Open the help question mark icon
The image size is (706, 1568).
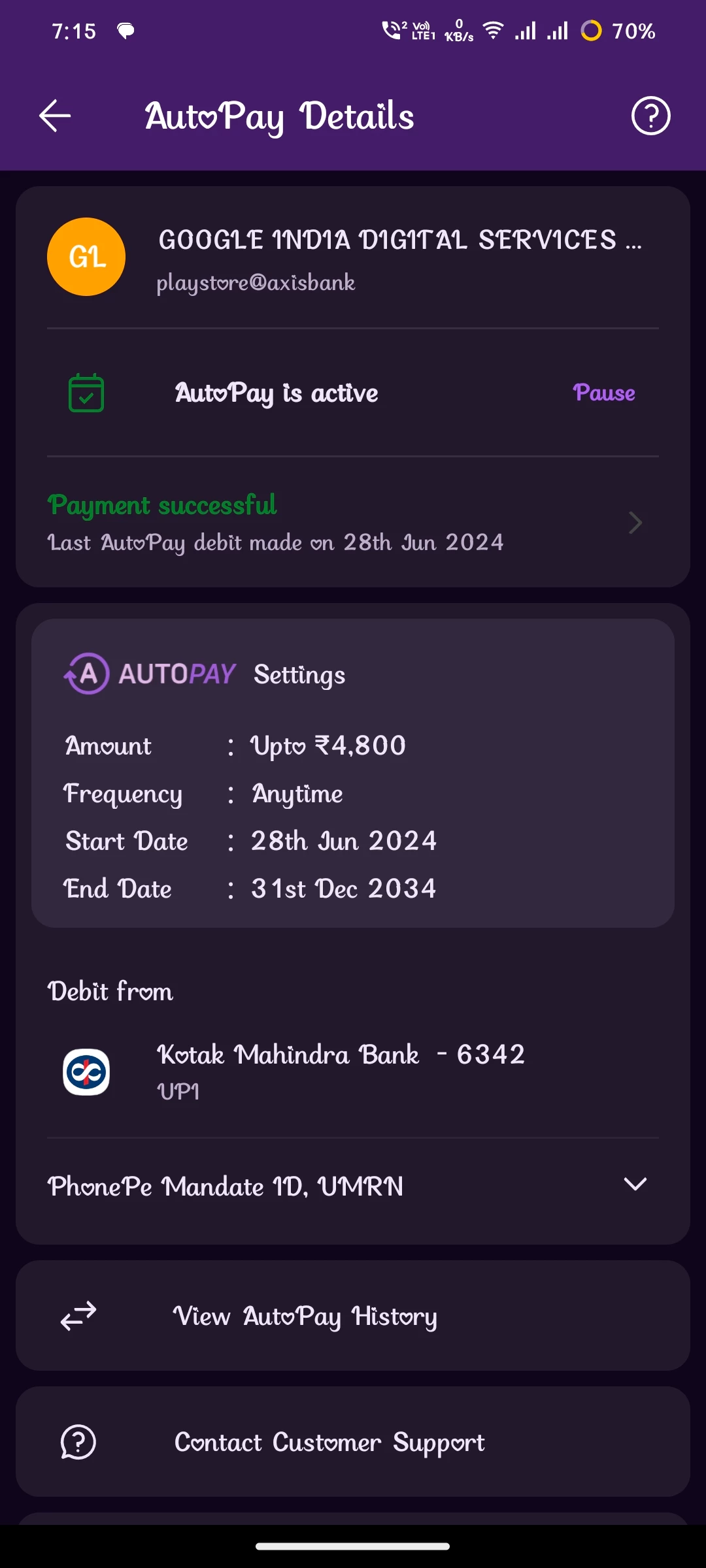point(650,116)
